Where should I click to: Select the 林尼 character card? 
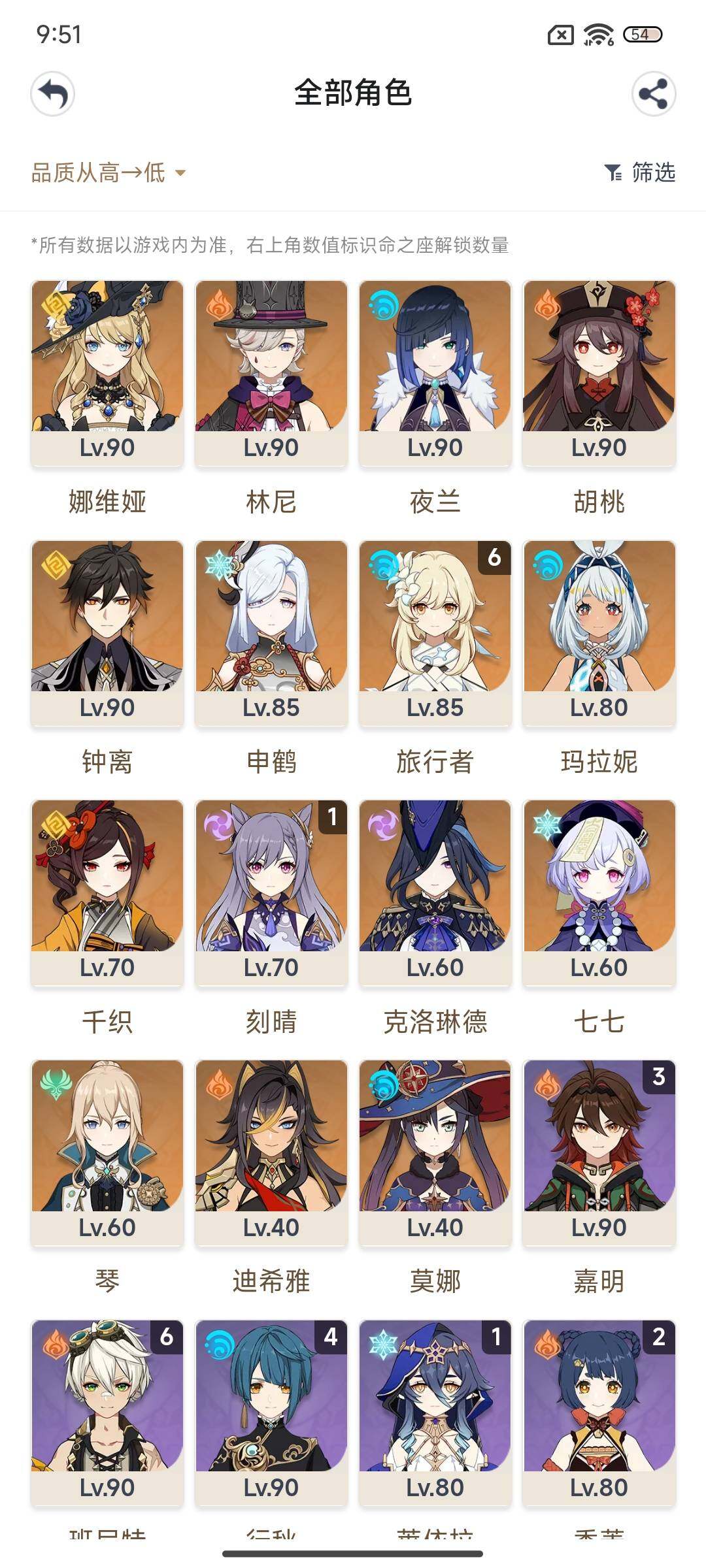pyautogui.click(x=271, y=372)
